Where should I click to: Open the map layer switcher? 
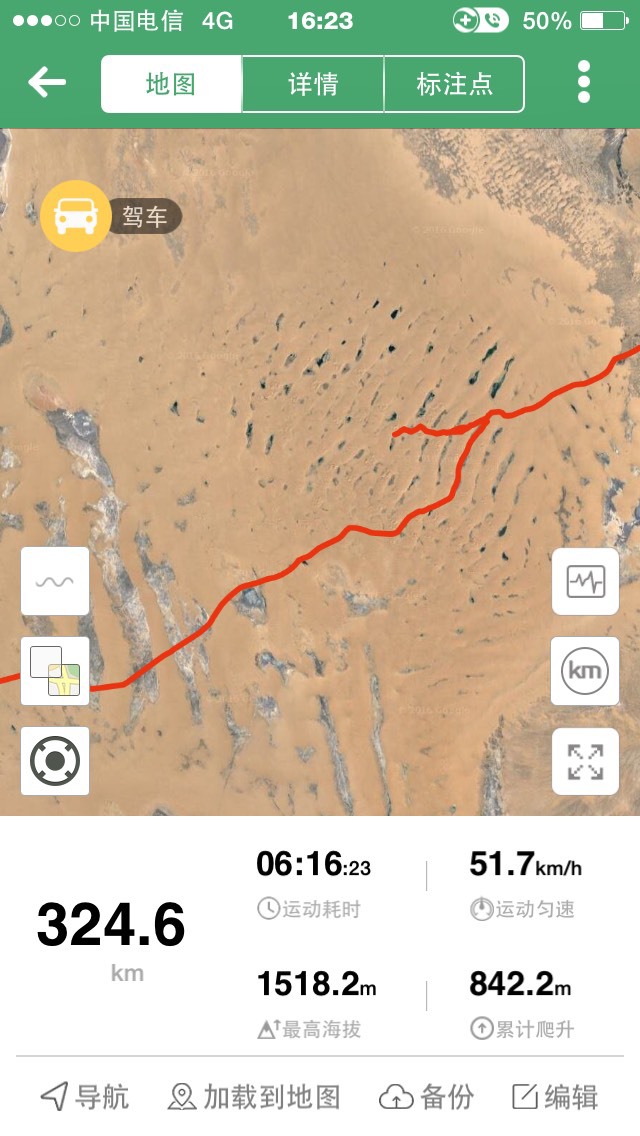click(55, 671)
